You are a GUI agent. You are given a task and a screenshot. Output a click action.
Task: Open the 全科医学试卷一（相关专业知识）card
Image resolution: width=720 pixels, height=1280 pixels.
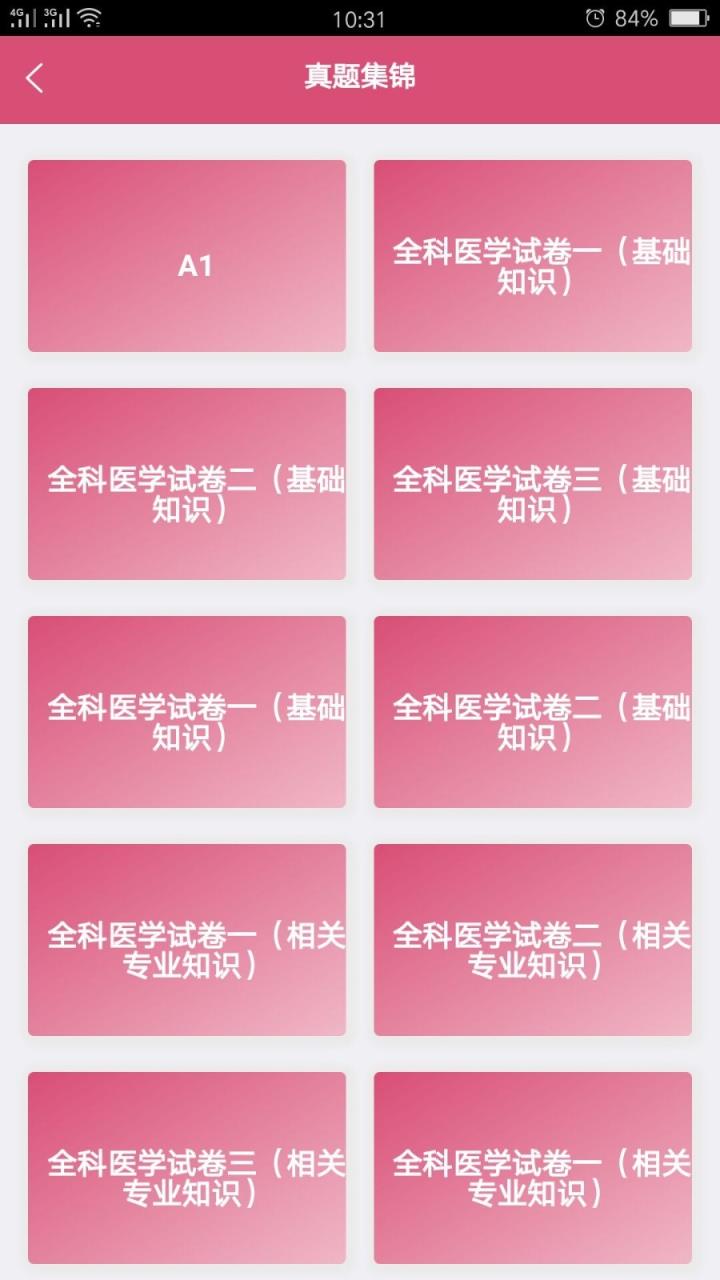click(x=186, y=940)
